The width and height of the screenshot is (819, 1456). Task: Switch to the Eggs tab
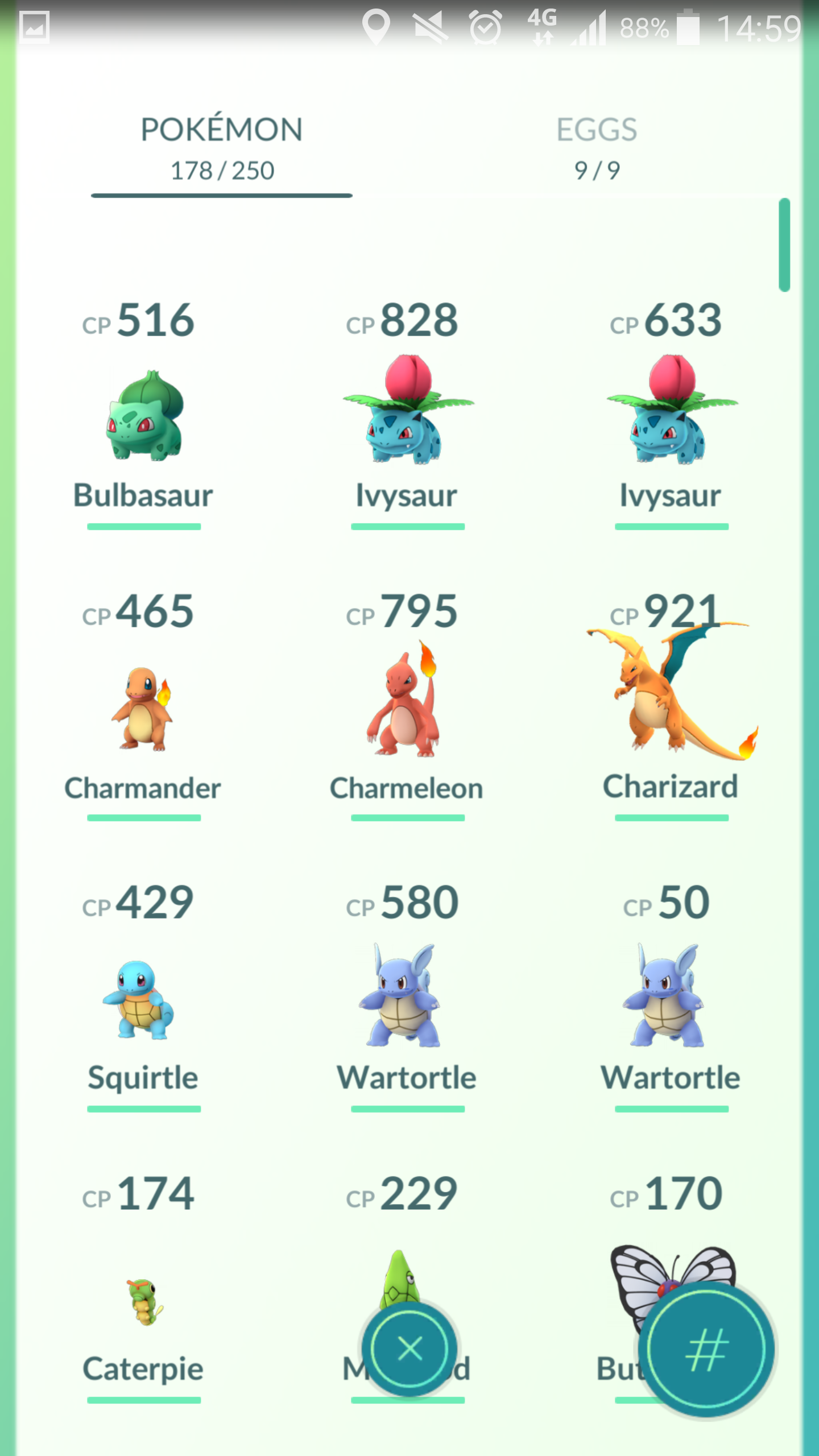596,148
